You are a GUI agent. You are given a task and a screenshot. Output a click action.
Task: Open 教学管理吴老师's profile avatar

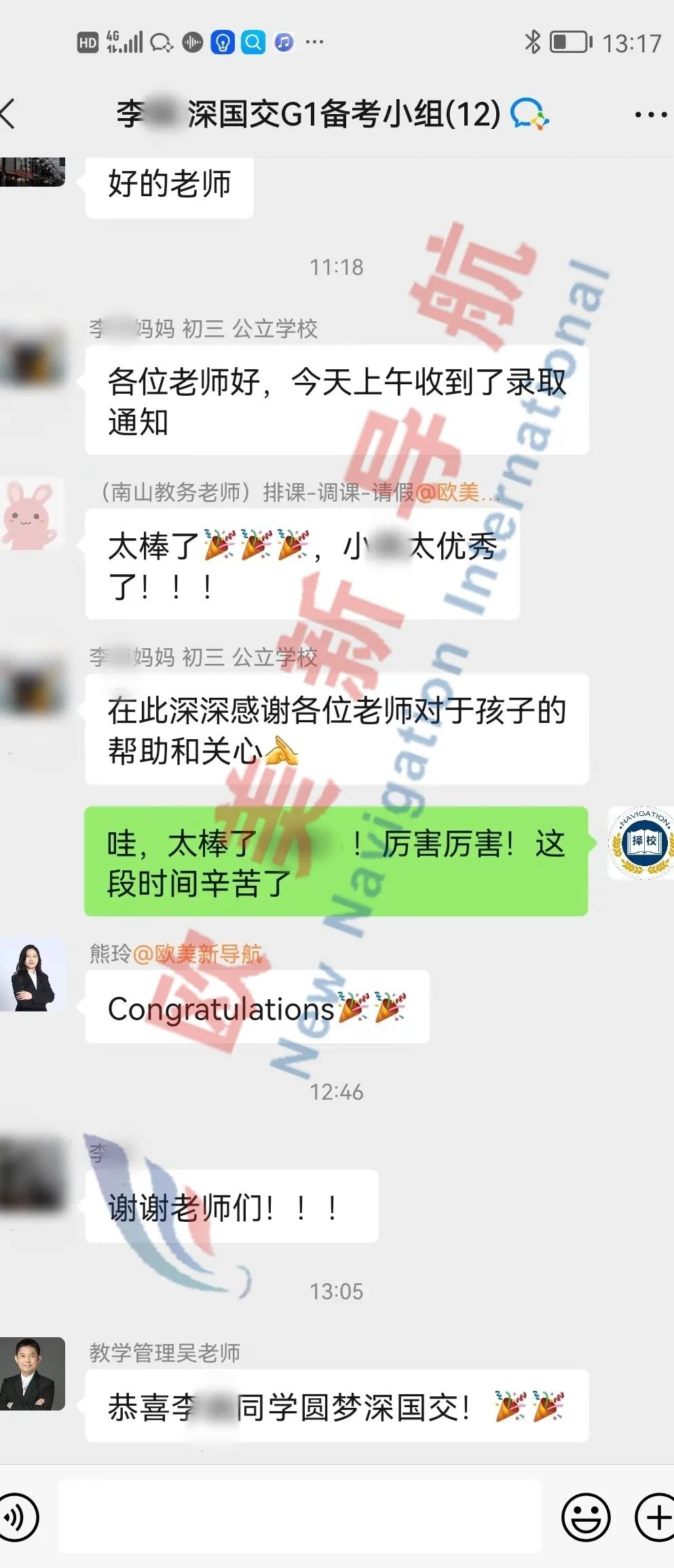(32, 1374)
